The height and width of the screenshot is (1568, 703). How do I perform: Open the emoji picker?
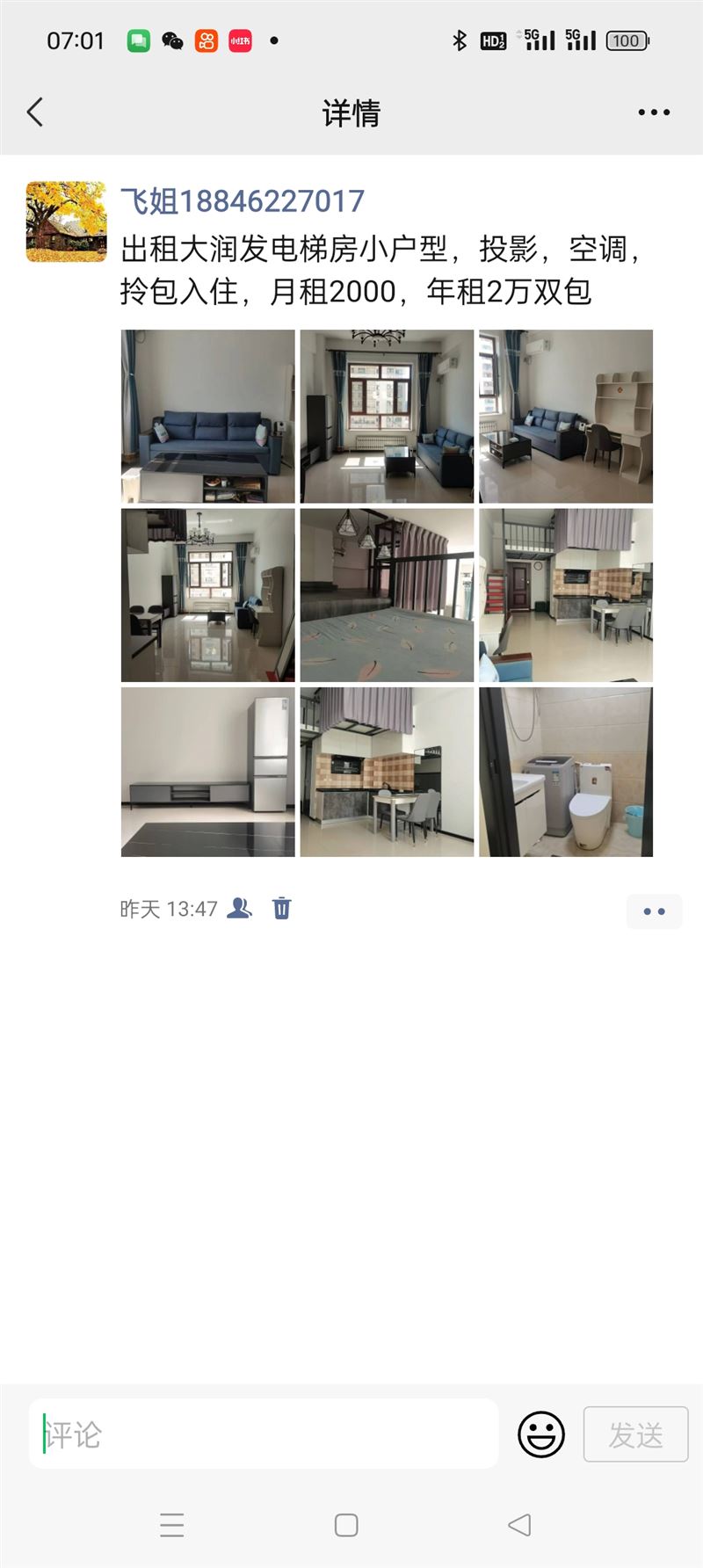coord(540,1434)
